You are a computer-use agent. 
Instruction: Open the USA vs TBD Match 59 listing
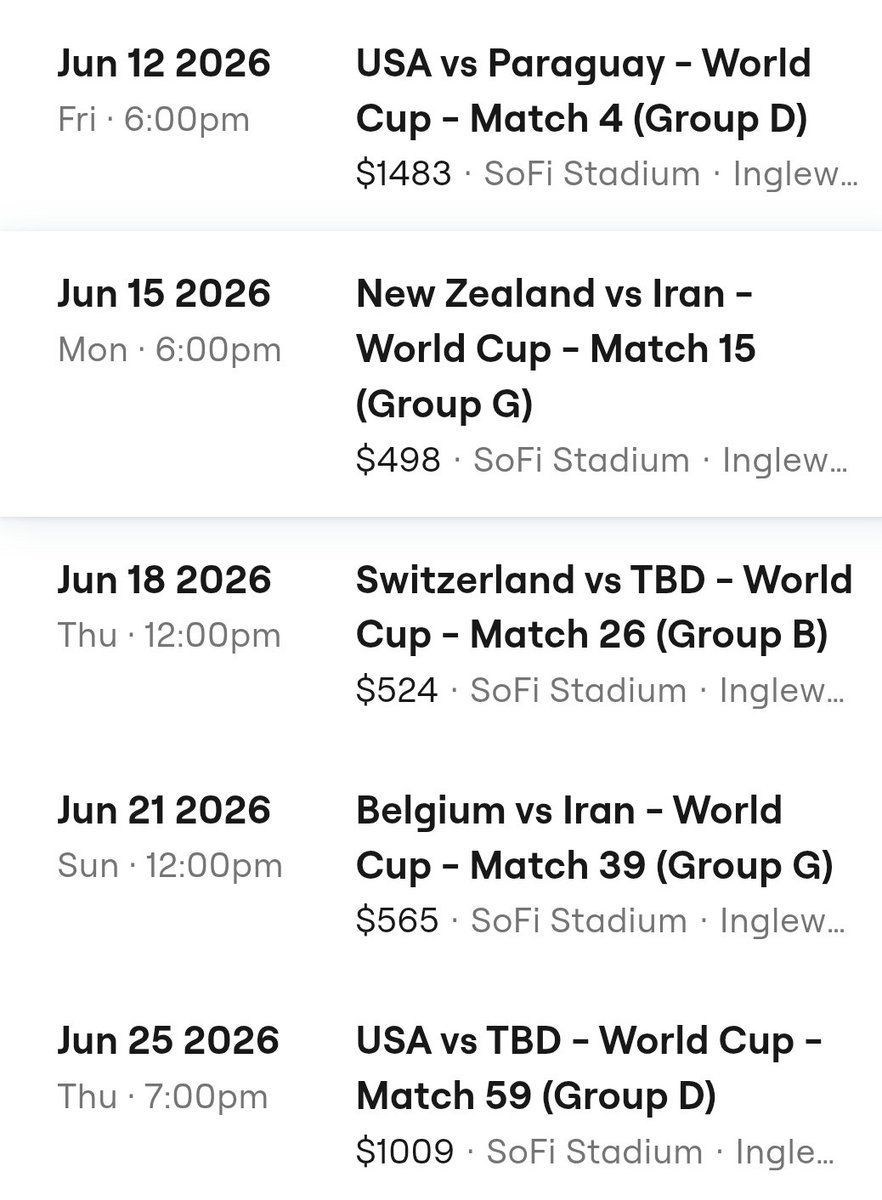[x=590, y=1066]
